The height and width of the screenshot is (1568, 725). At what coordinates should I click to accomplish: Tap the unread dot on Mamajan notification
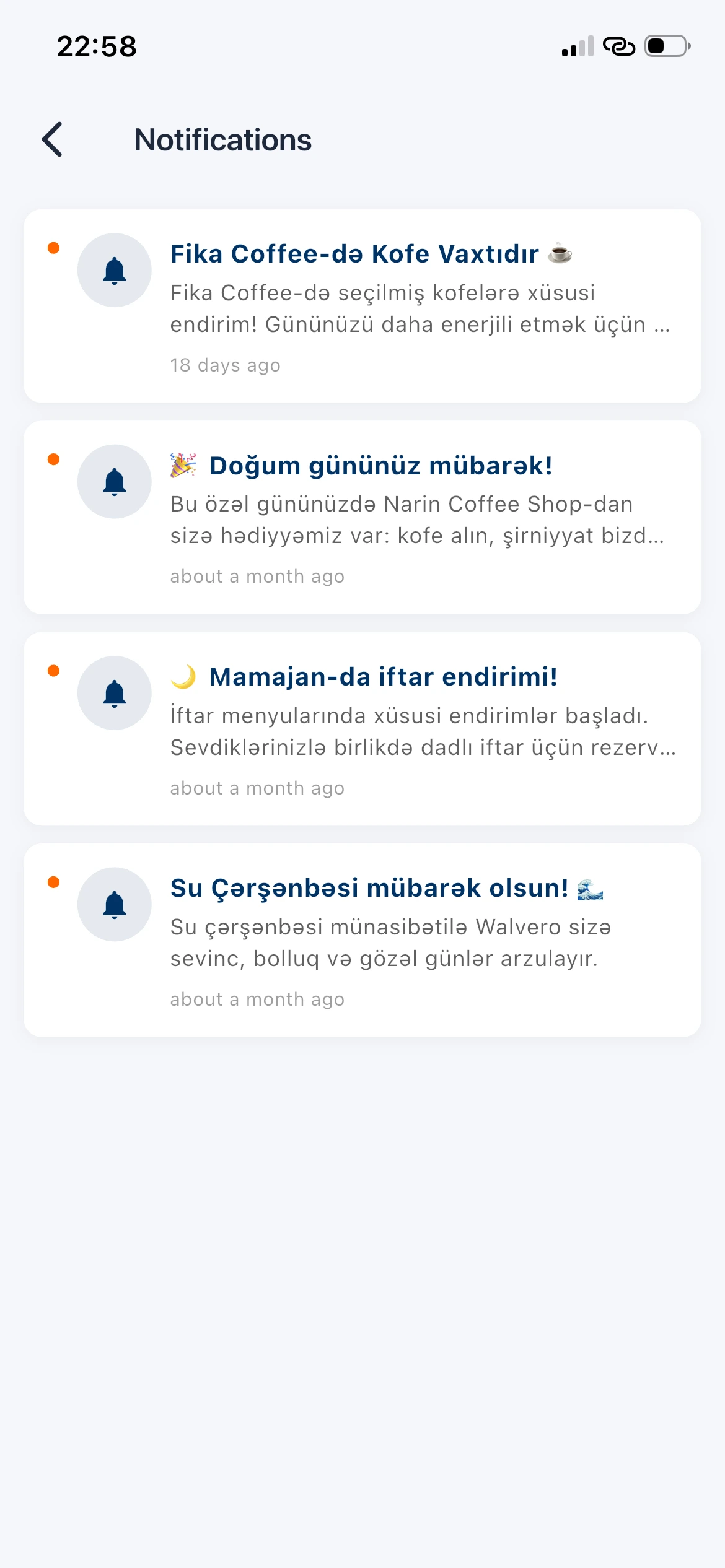click(x=54, y=669)
